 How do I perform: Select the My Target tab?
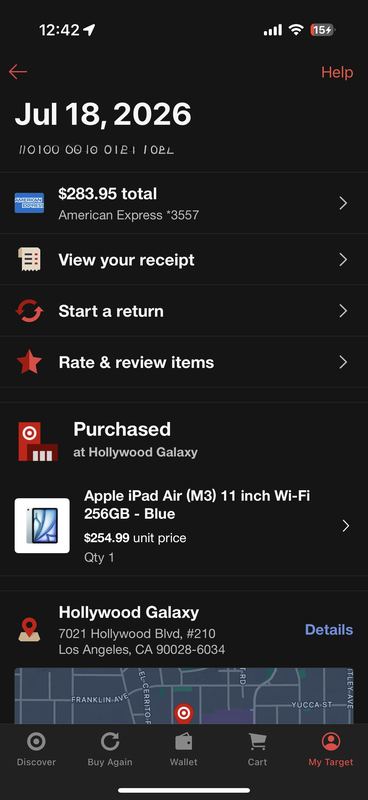pyautogui.click(x=331, y=749)
